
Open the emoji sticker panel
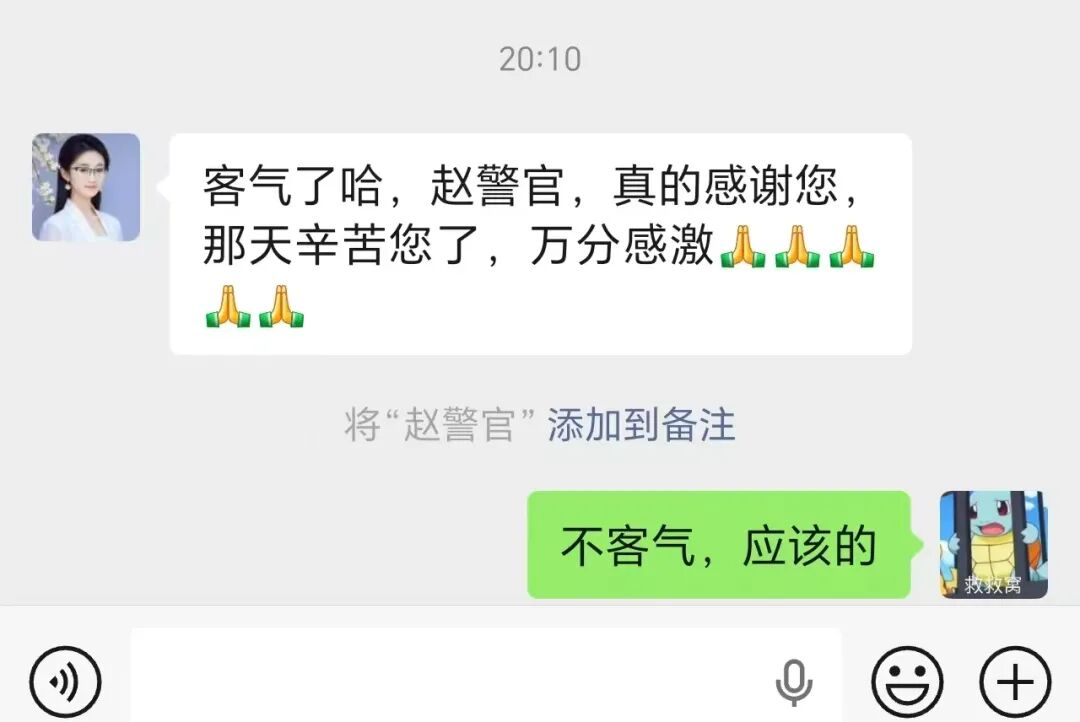[x=907, y=683]
